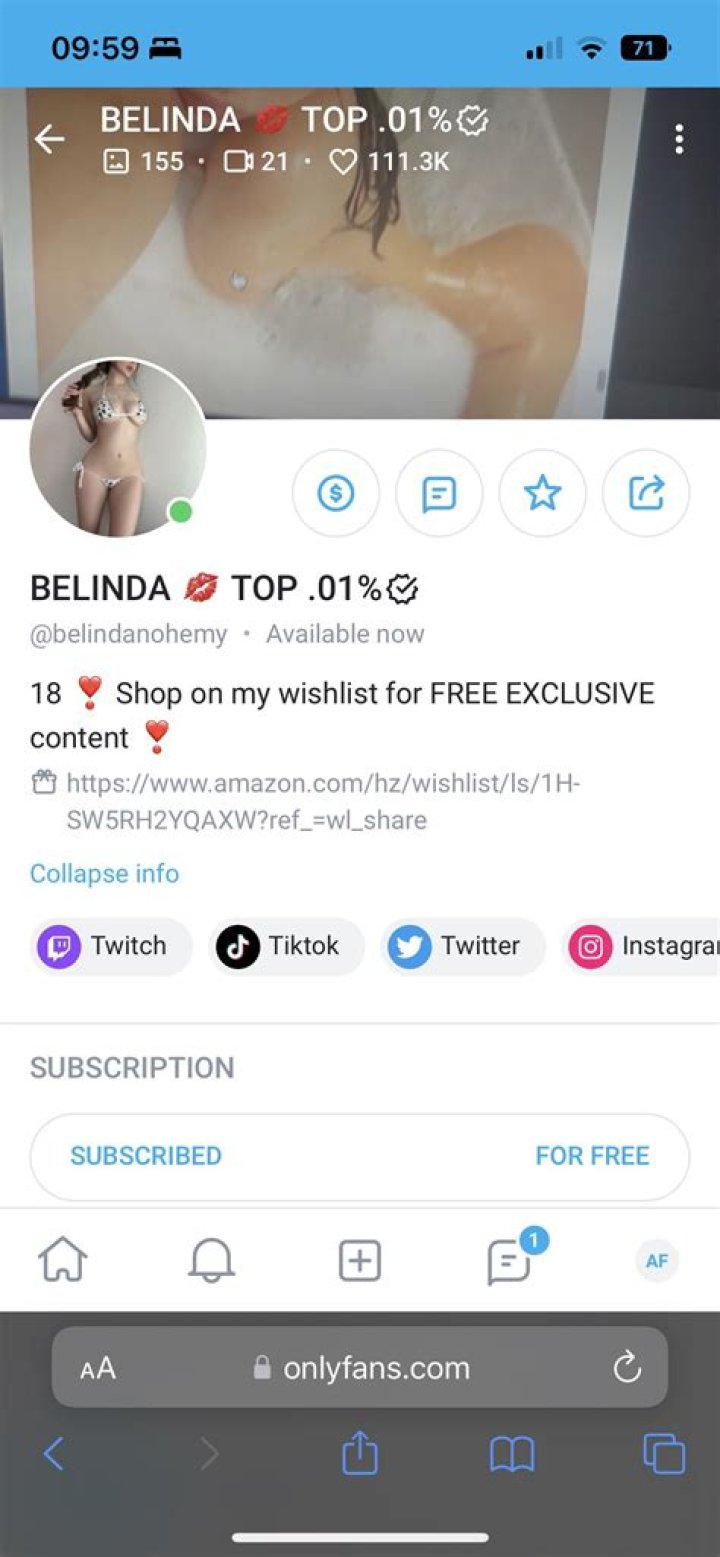Select the FOR FREE option
This screenshot has width=720, height=1557.
point(592,1156)
